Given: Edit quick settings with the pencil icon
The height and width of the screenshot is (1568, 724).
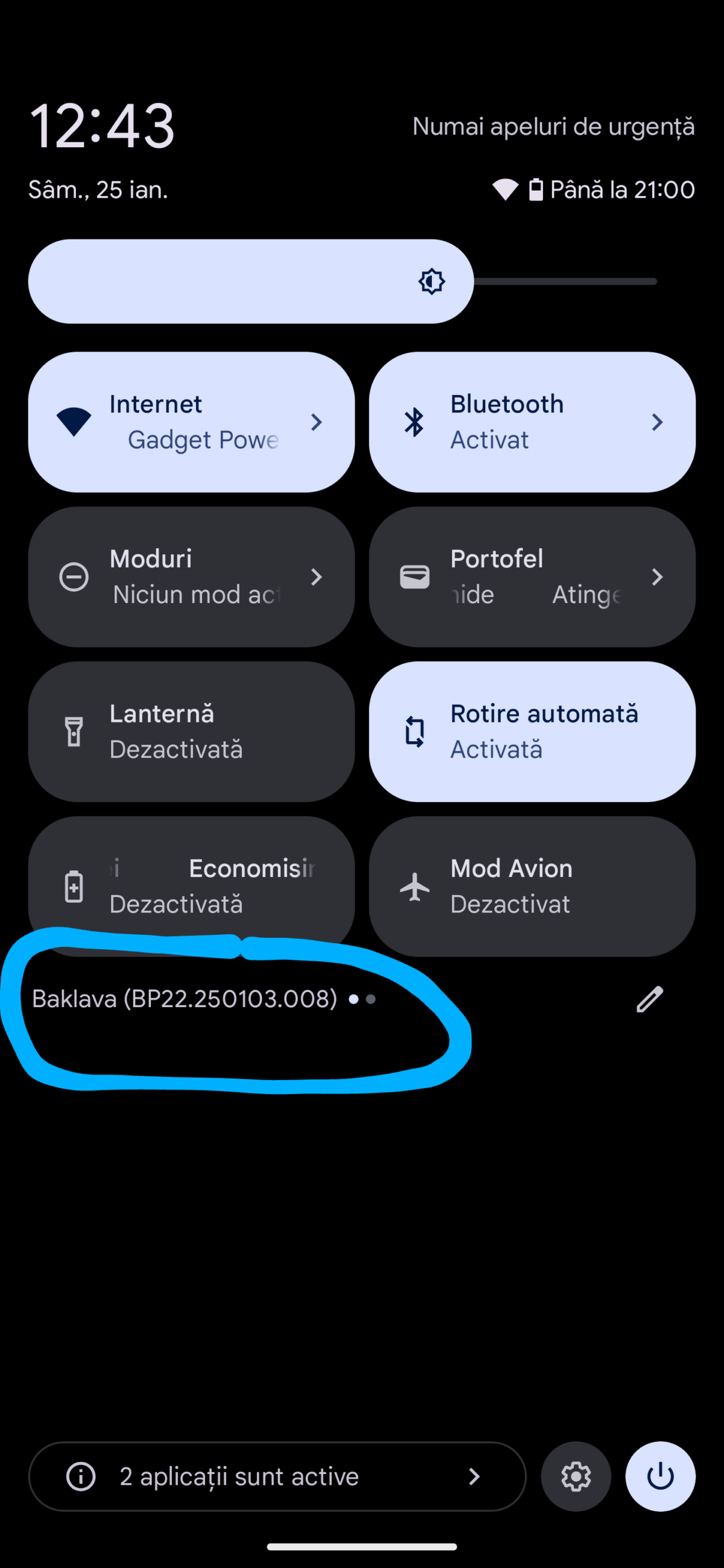Looking at the screenshot, I should coord(650,999).
